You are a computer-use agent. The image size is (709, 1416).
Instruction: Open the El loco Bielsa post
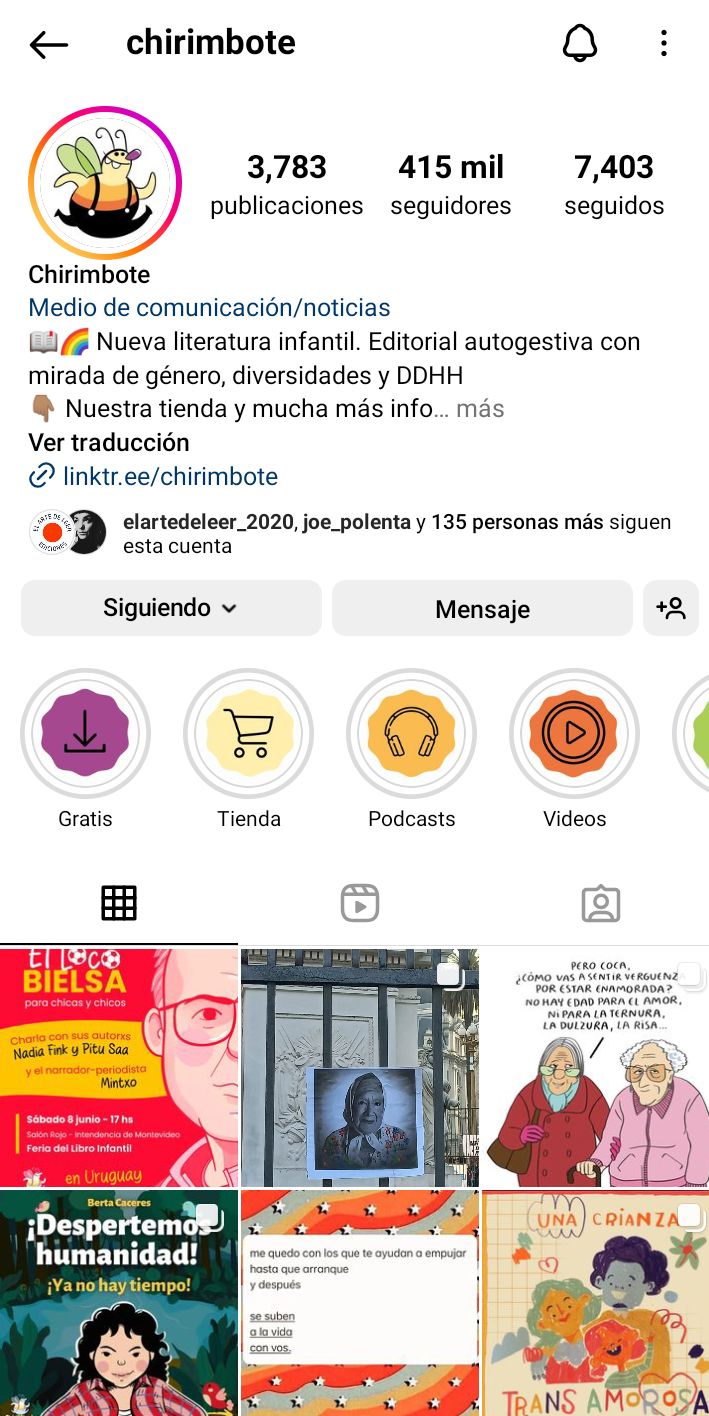coord(119,1067)
